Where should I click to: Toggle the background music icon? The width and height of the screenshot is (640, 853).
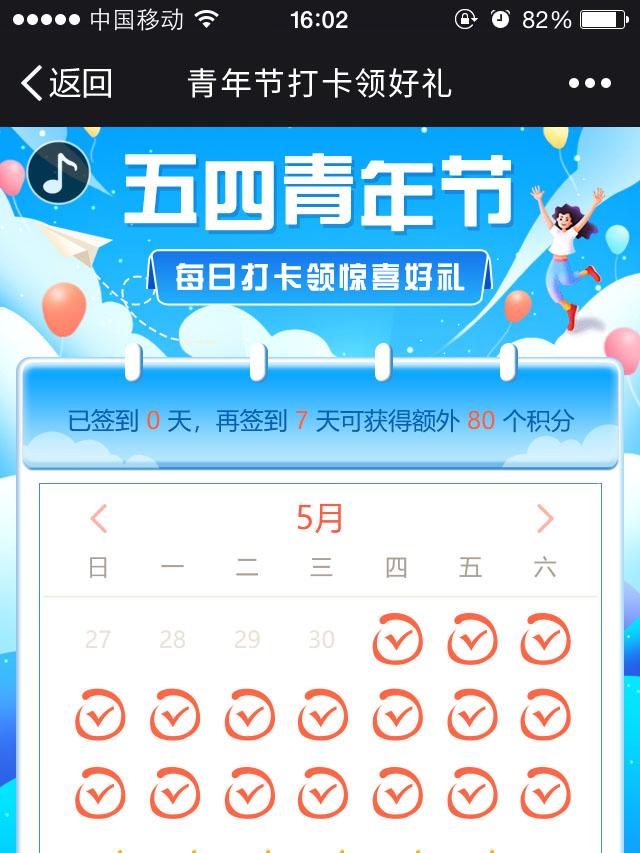(58, 172)
